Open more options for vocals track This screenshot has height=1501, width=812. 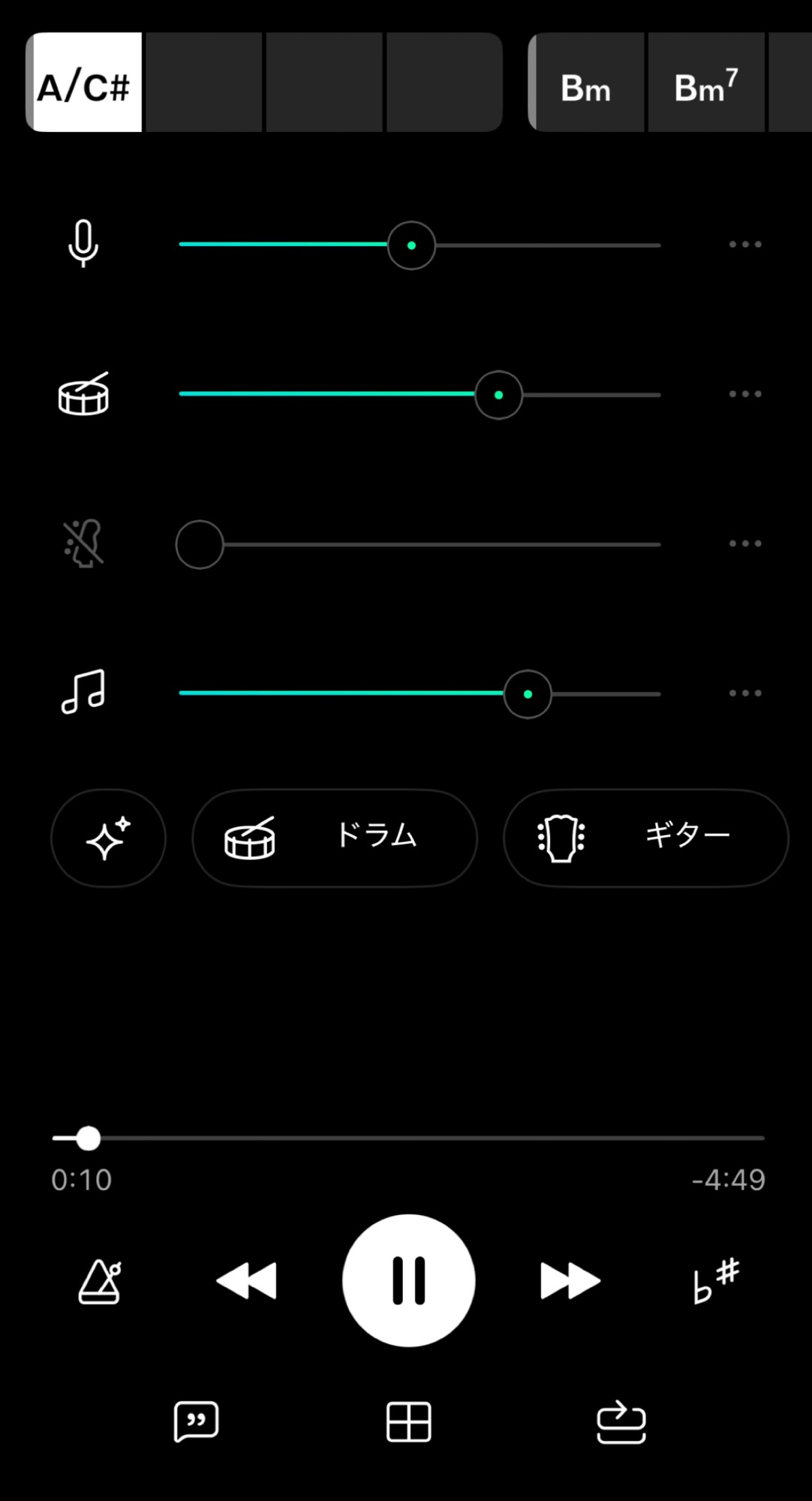[x=745, y=245]
